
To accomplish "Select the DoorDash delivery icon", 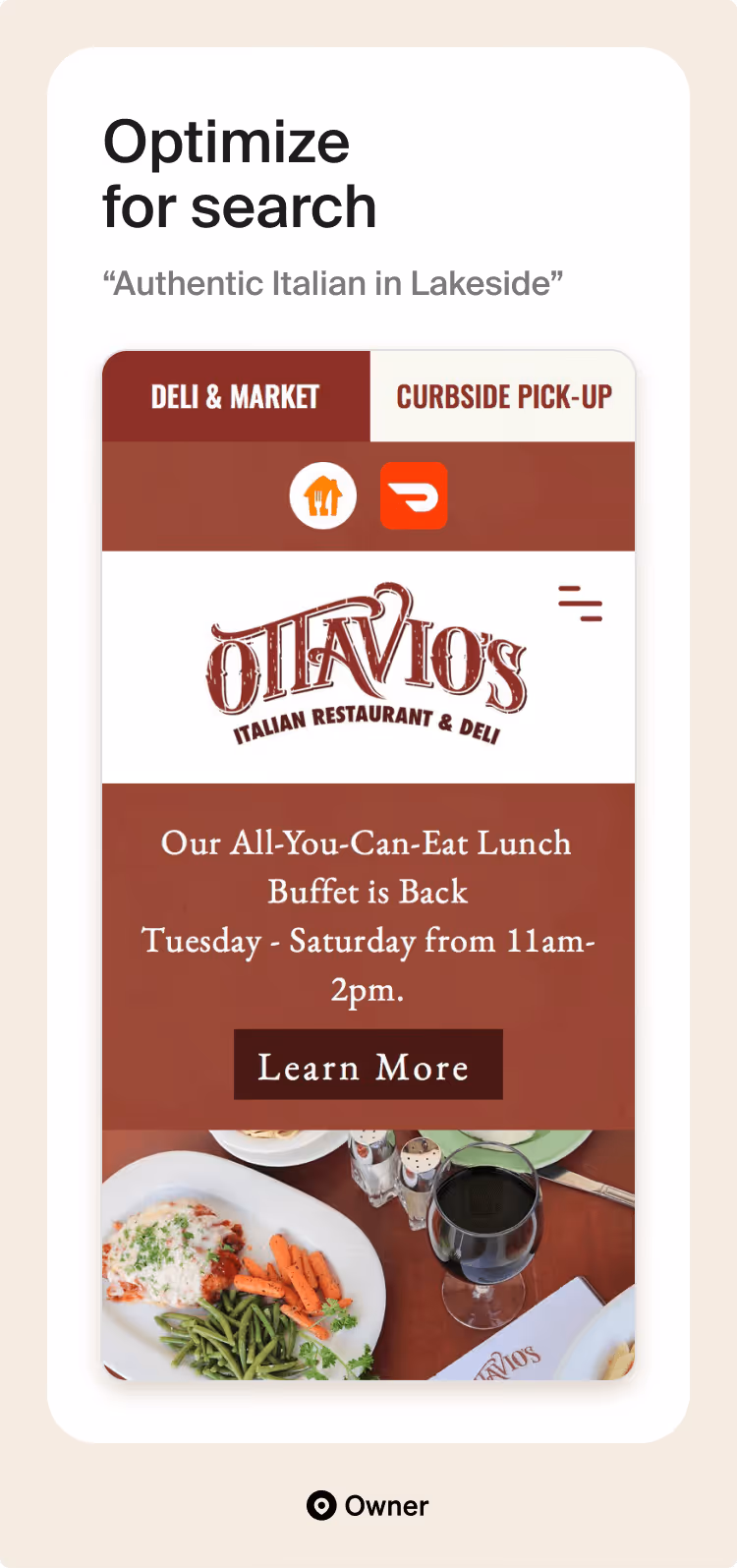I will coord(414,496).
